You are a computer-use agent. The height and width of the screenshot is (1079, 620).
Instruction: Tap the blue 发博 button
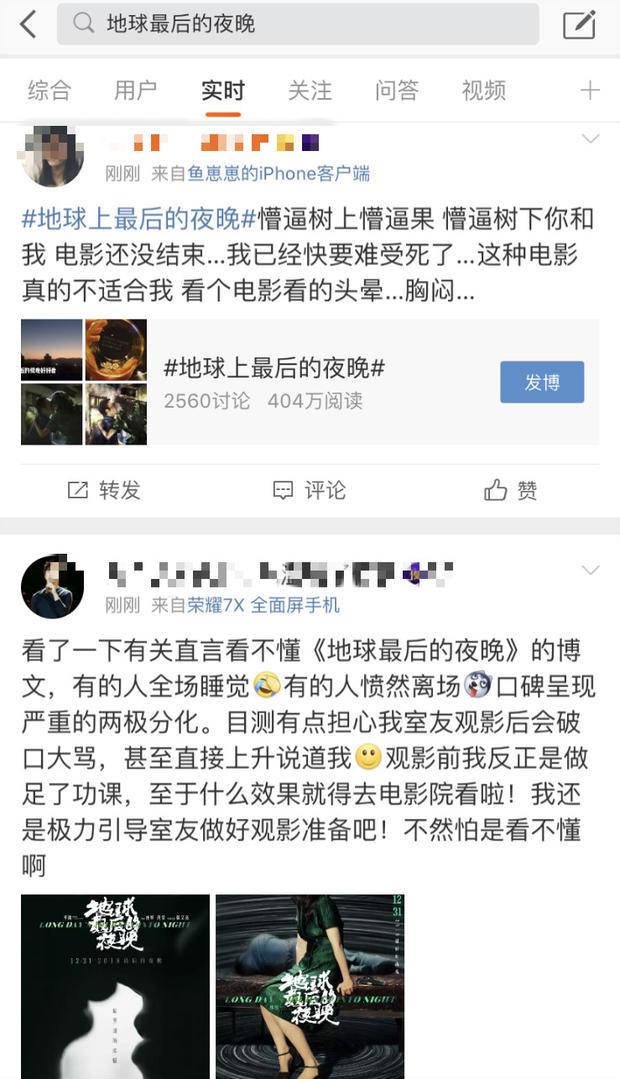(x=542, y=382)
